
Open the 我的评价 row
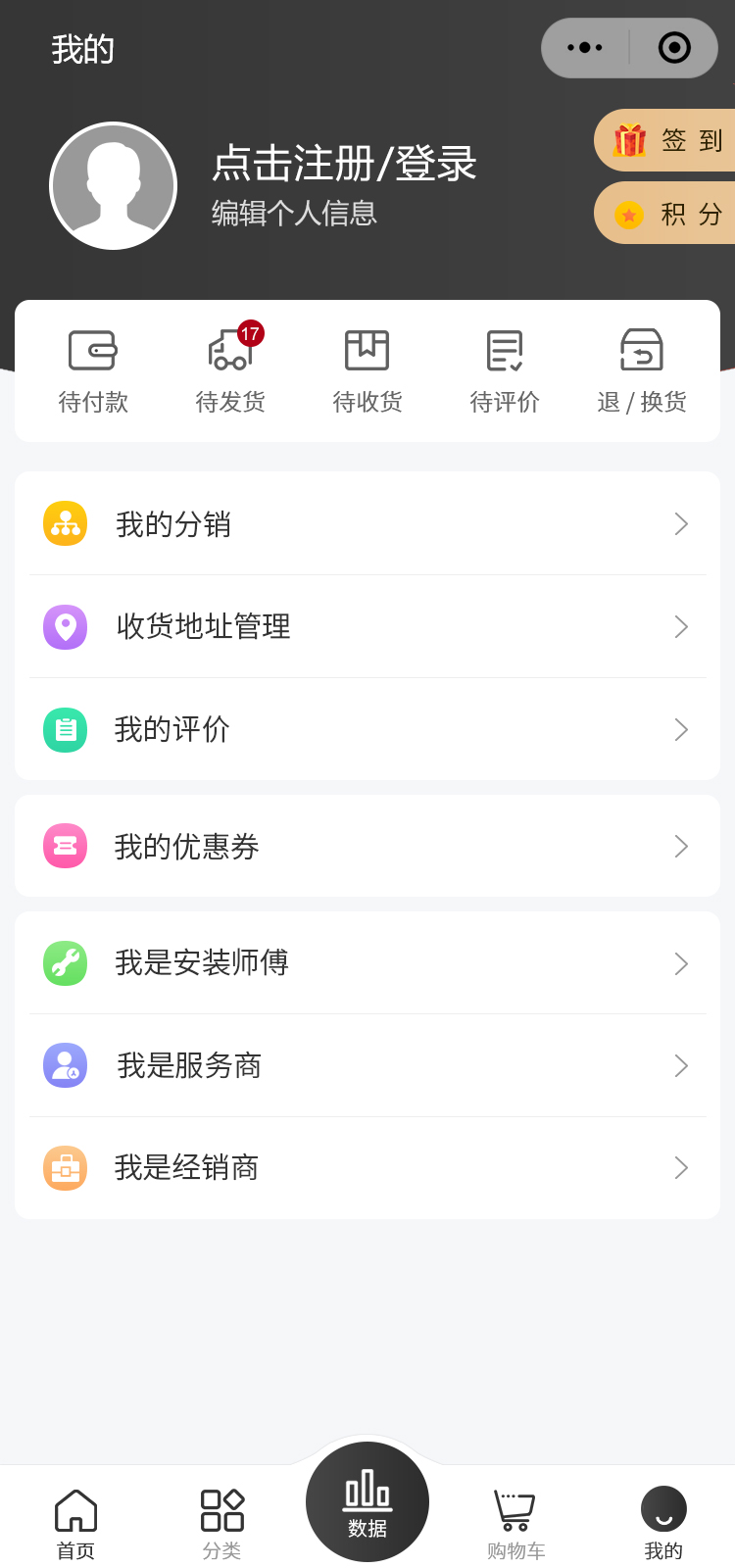click(367, 729)
